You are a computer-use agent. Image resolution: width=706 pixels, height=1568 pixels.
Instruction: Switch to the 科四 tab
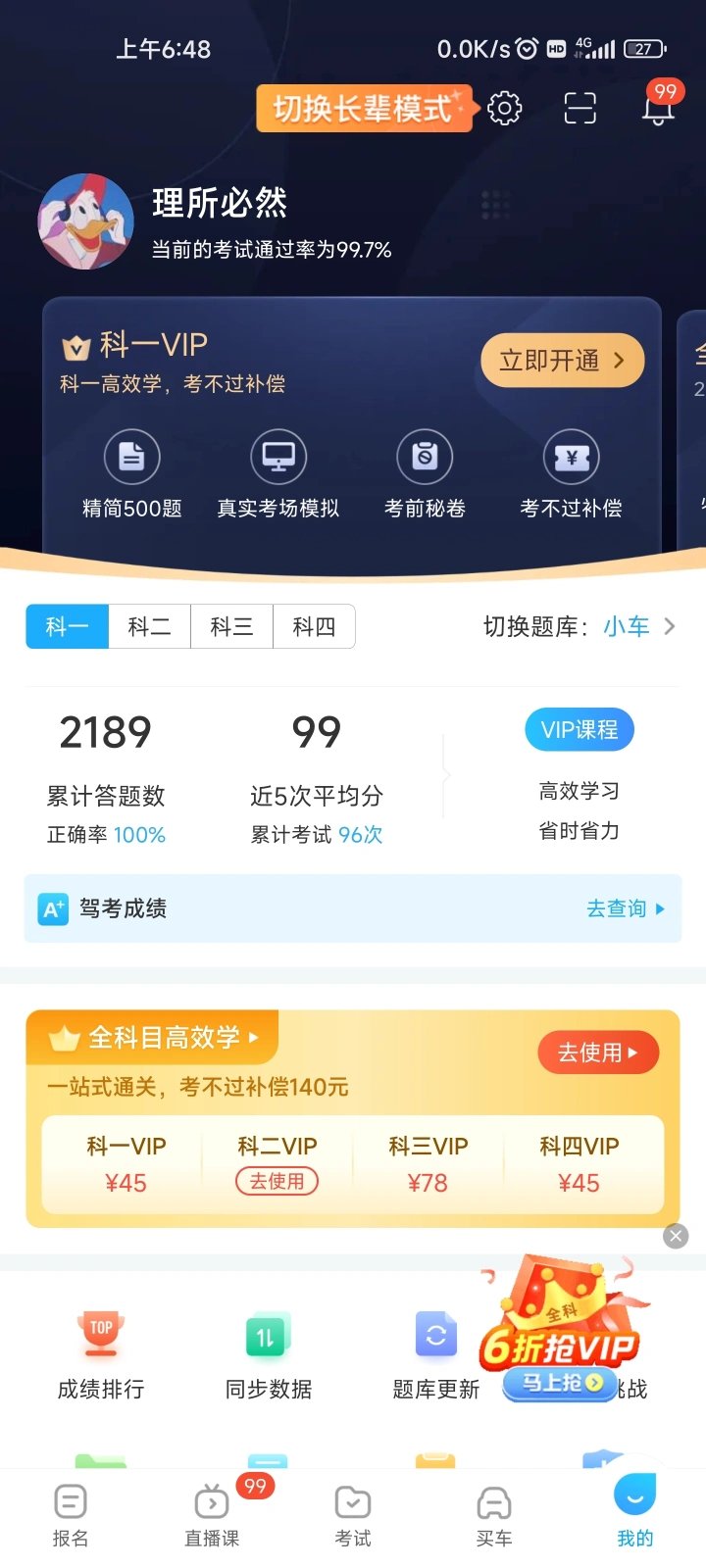(314, 626)
